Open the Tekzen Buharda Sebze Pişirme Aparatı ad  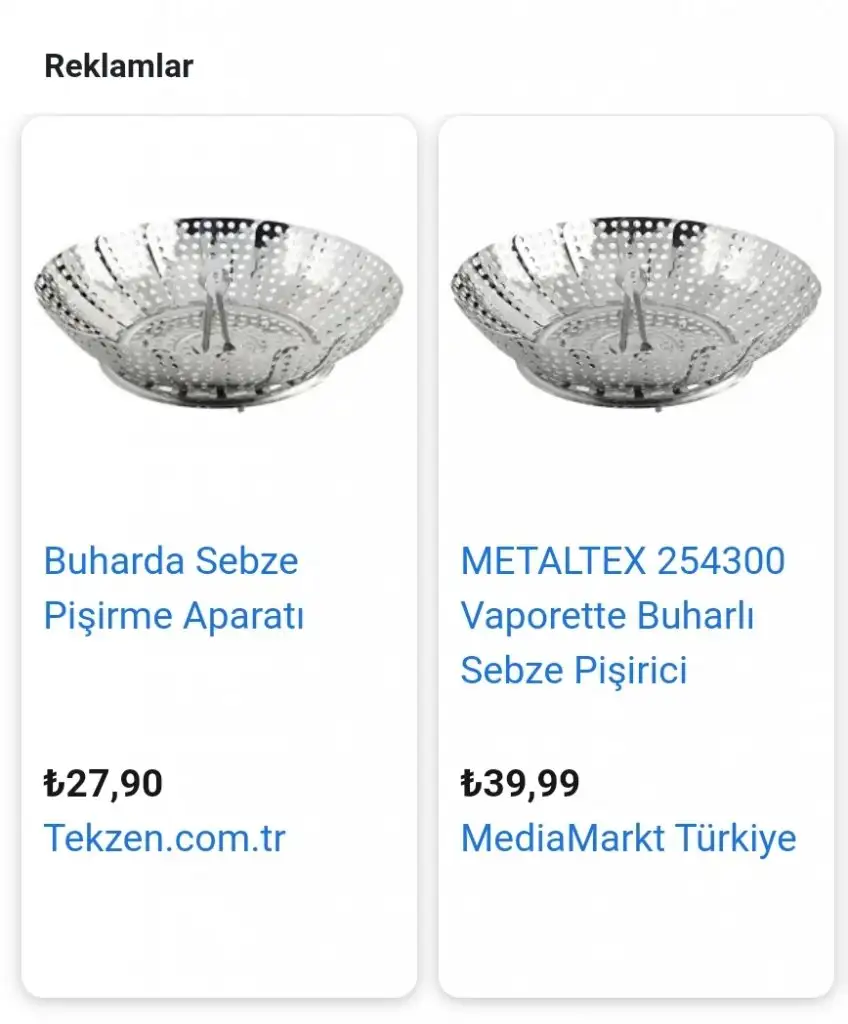[172, 588]
